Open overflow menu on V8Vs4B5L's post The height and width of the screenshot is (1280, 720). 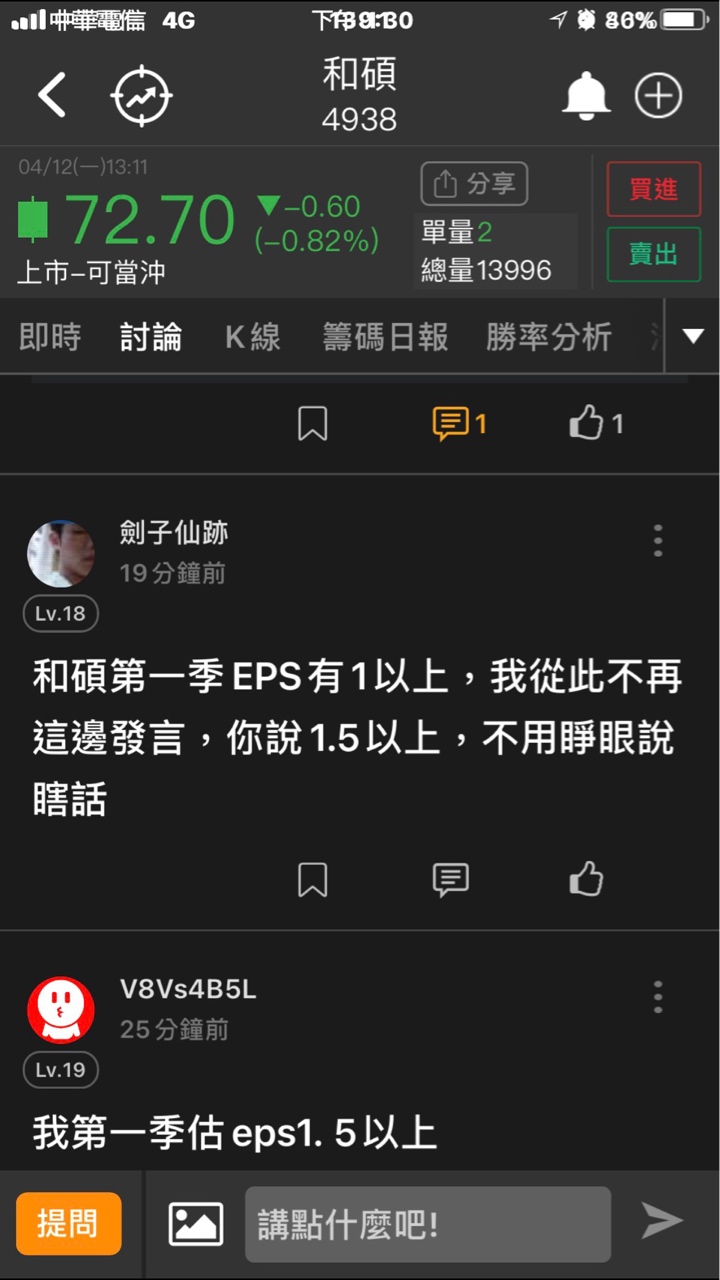(x=657, y=996)
